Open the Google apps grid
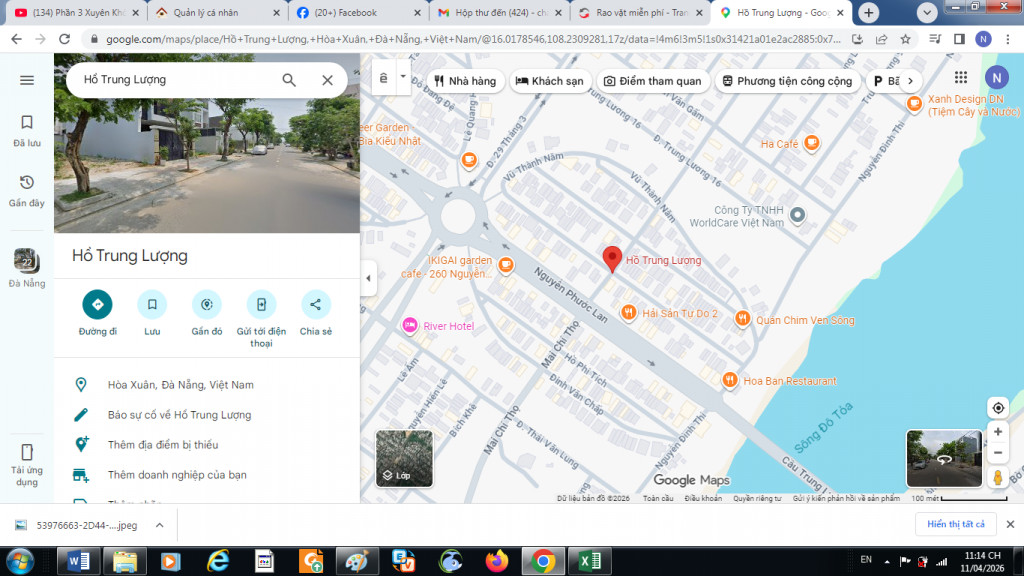1024x576 pixels. [x=960, y=78]
